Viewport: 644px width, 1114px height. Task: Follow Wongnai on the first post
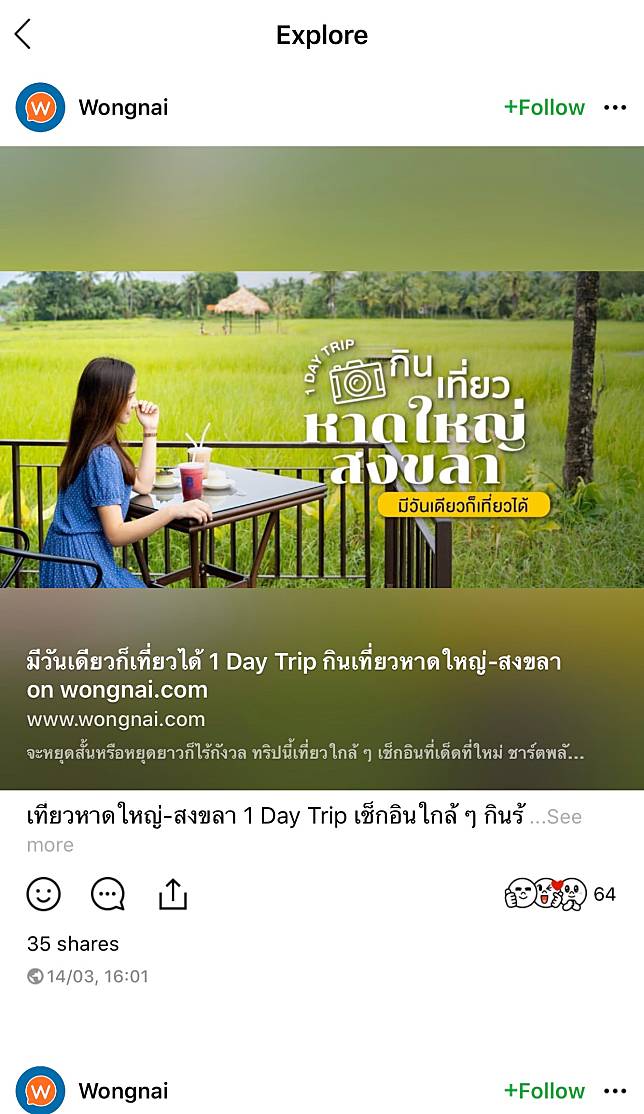(x=544, y=107)
